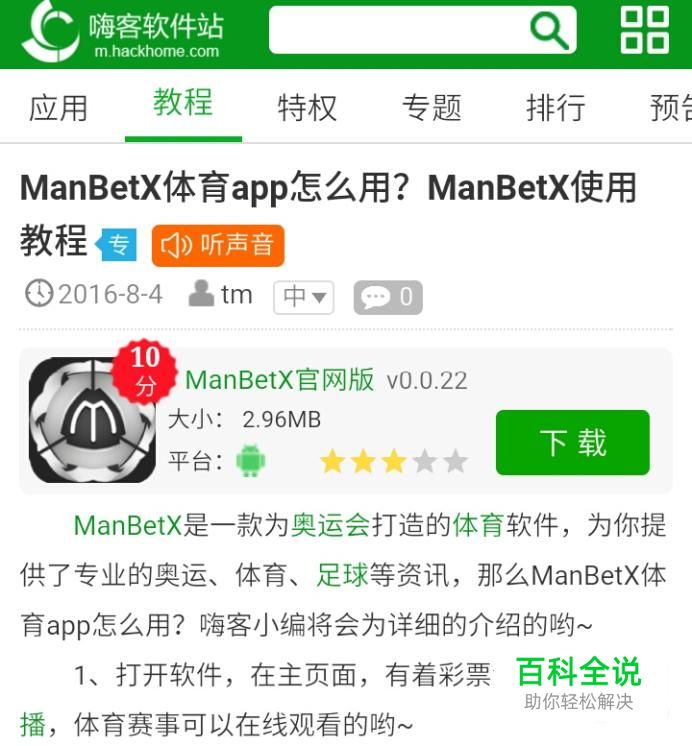The height and width of the screenshot is (746, 692).
Task: Open the font size 中 dropdown
Action: pyautogui.click(x=303, y=296)
